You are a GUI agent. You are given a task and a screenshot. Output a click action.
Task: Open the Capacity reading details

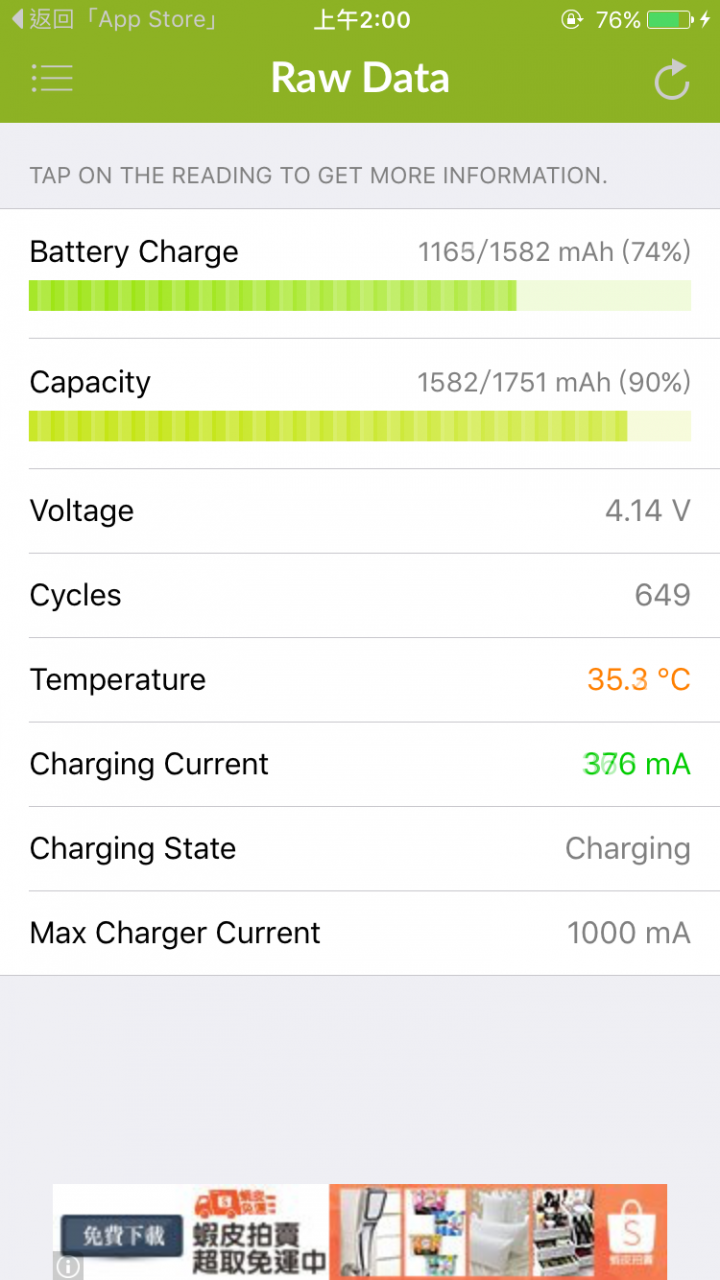(360, 404)
